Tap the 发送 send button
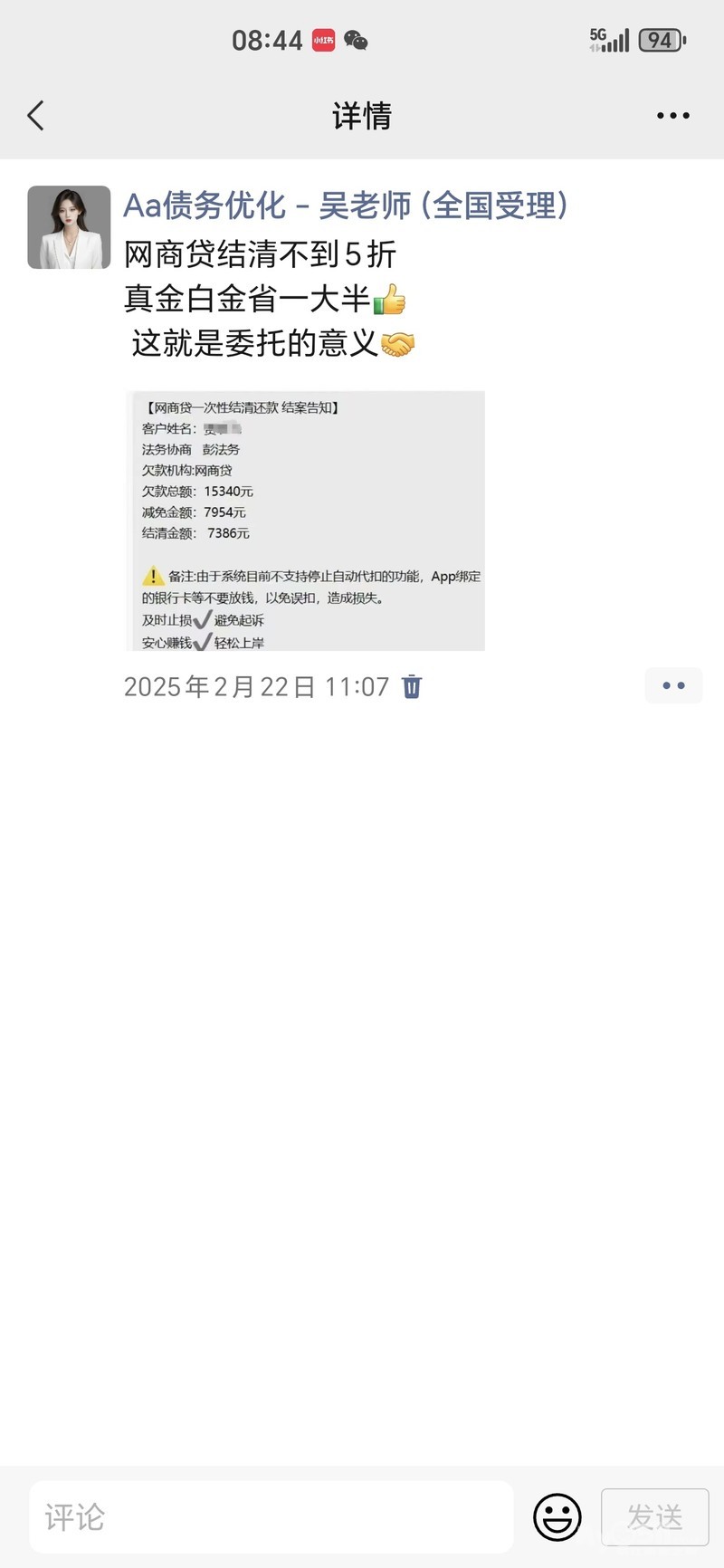This screenshot has height=1568, width=724. coord(654,1517)
